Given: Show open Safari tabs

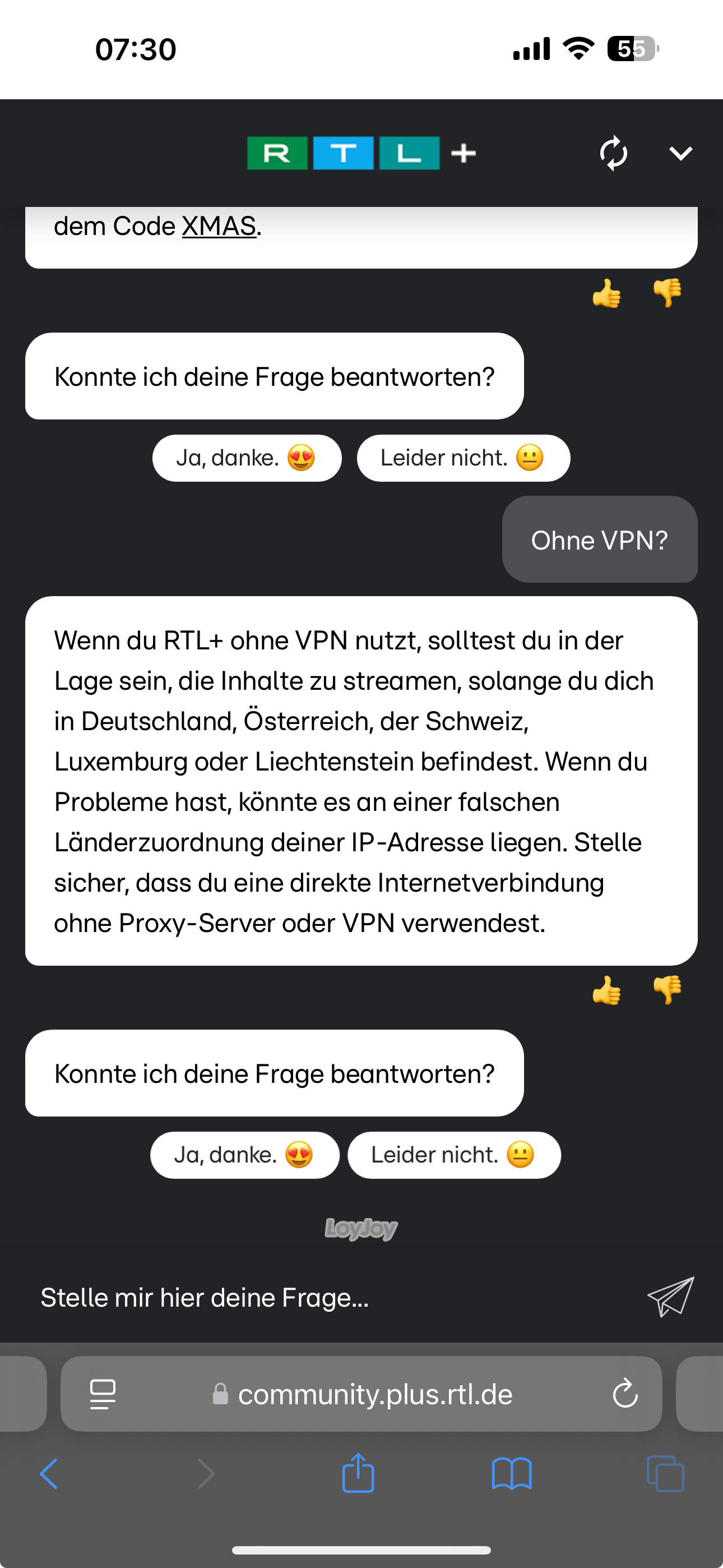Looking at the screenshot, I should coord(665,1474).
